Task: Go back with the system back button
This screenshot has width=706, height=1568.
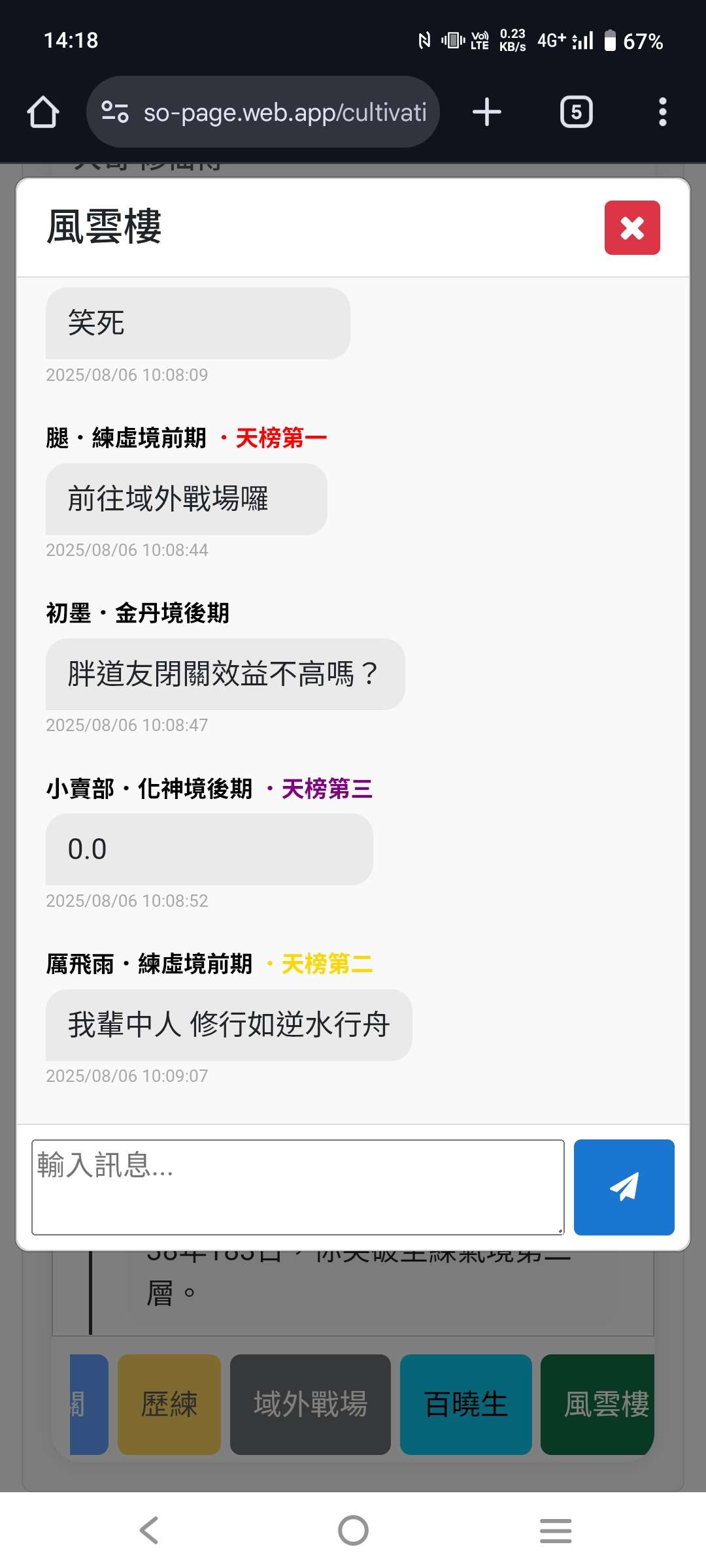Action: click(150, 1530)
